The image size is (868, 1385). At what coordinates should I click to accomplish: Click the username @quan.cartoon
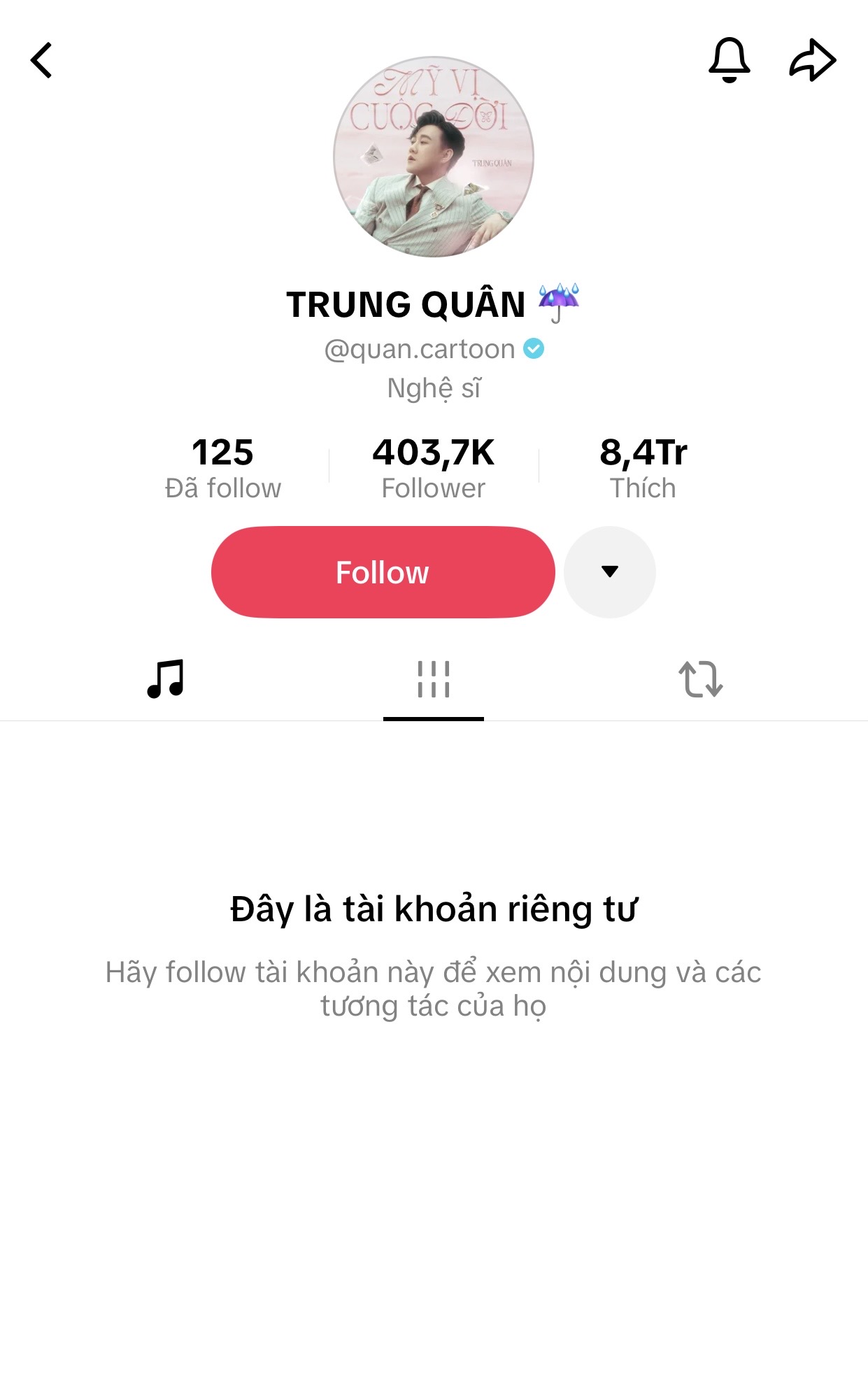[x=420, y=348]
